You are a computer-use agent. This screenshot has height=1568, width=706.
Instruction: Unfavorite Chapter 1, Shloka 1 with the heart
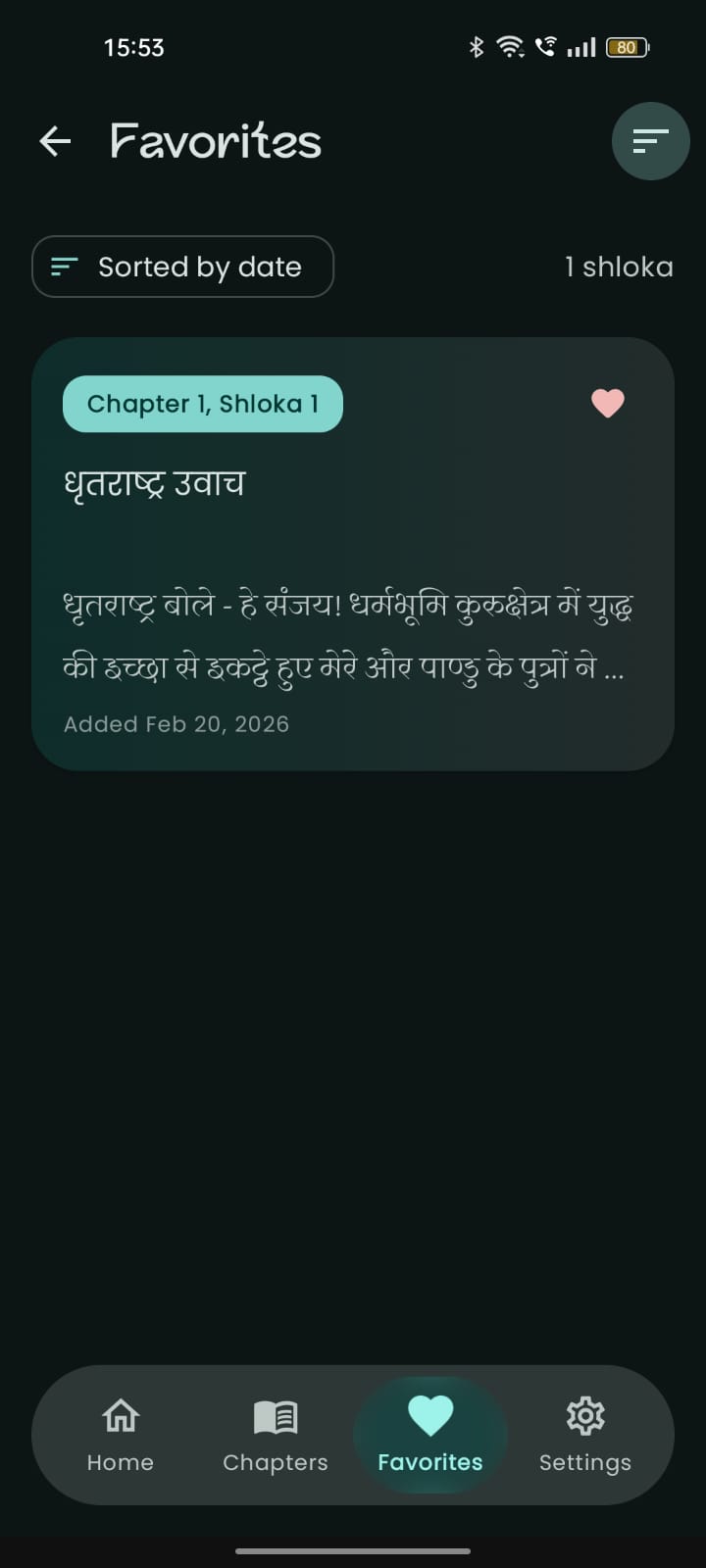click(608, 403)
